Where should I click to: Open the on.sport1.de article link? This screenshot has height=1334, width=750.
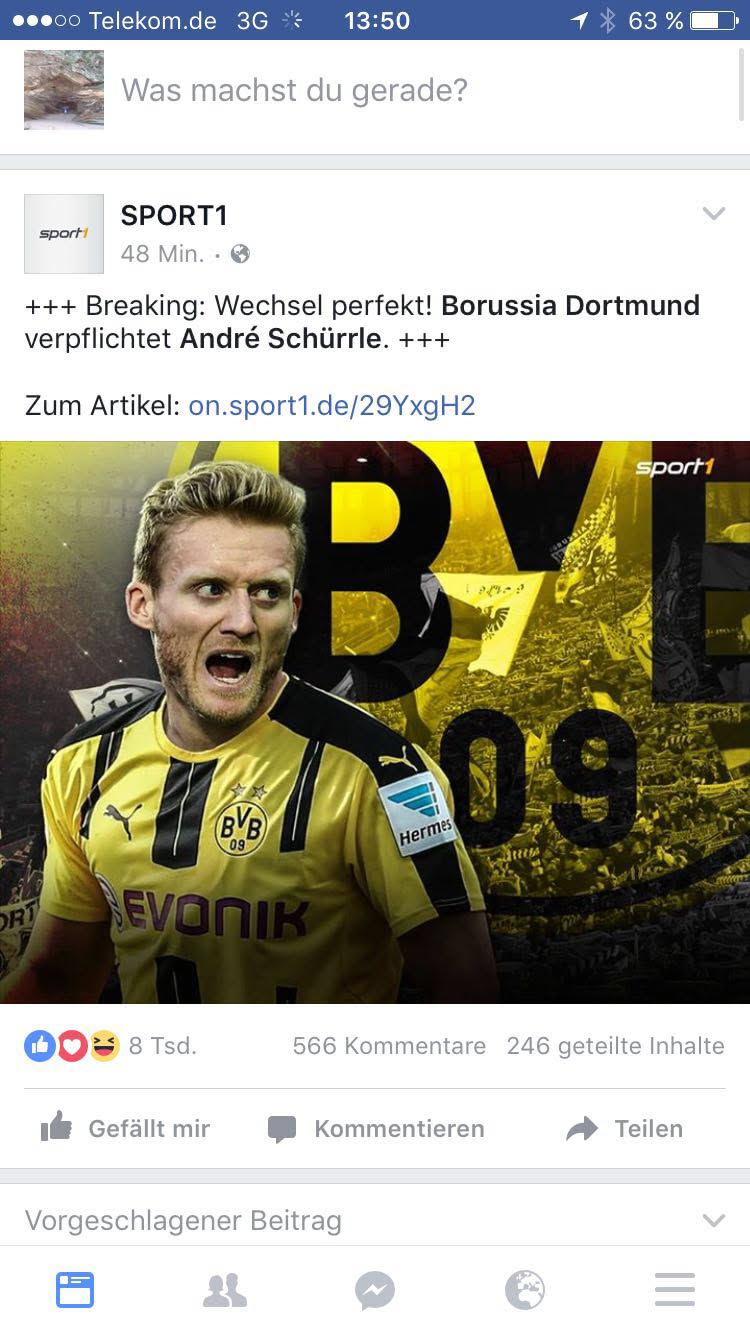pyautogui.click(x=331, y=405)
